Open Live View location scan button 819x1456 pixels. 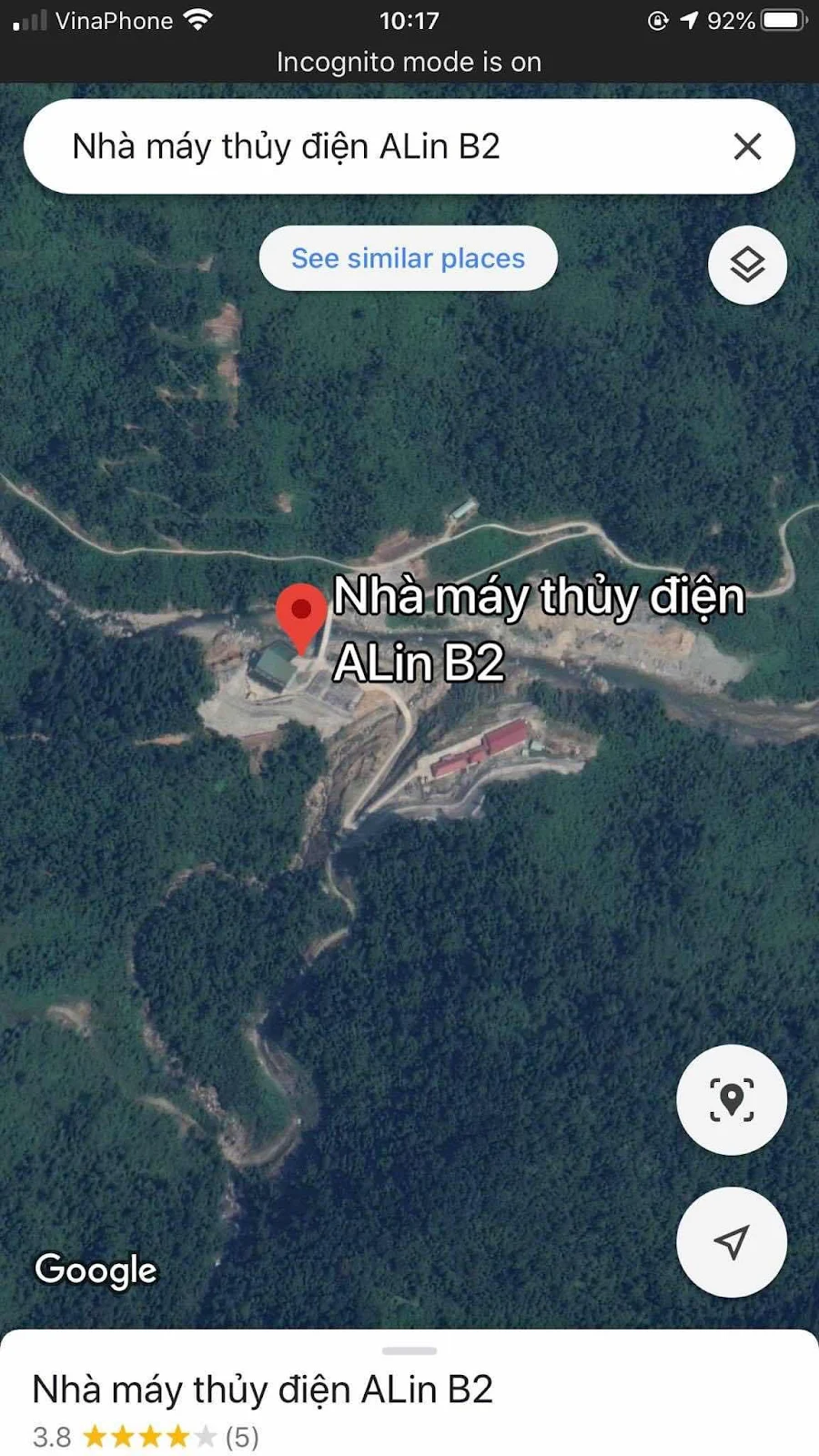[731, 1099]
